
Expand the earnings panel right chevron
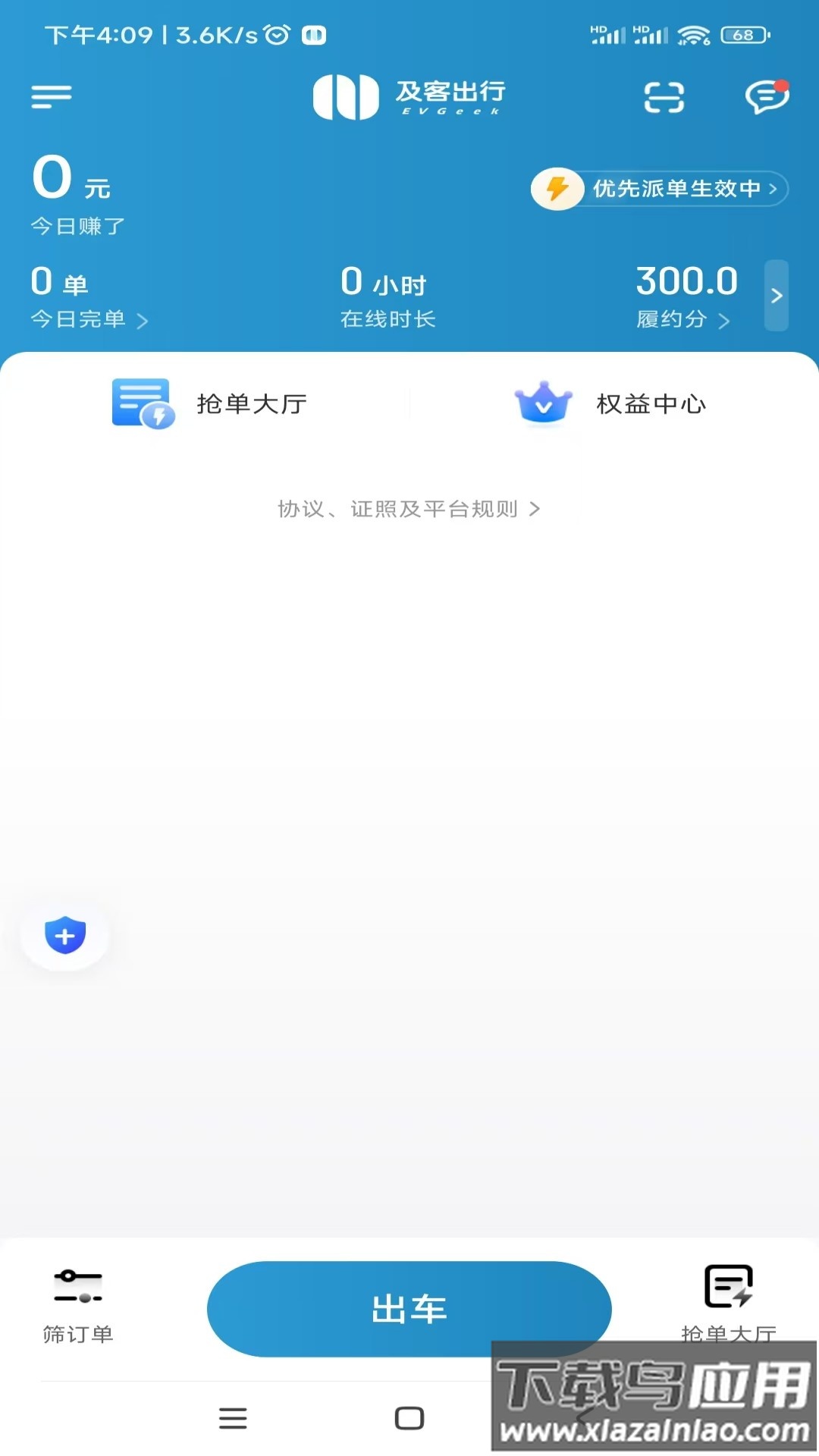tap(775, 296)
